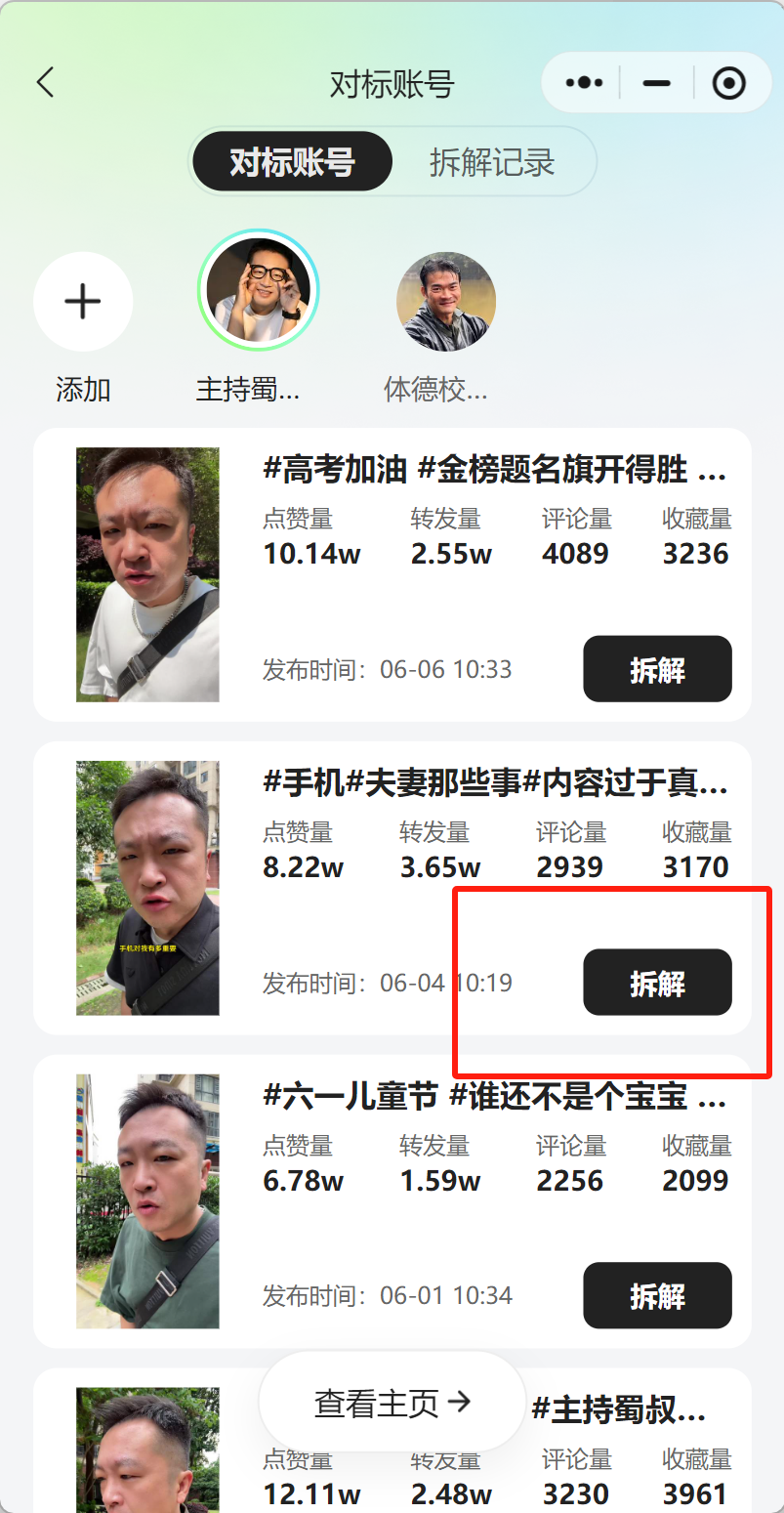Select the 主持蜀... account avatar
Viewport: 784px width, 1513px height.
coord(259,290)
